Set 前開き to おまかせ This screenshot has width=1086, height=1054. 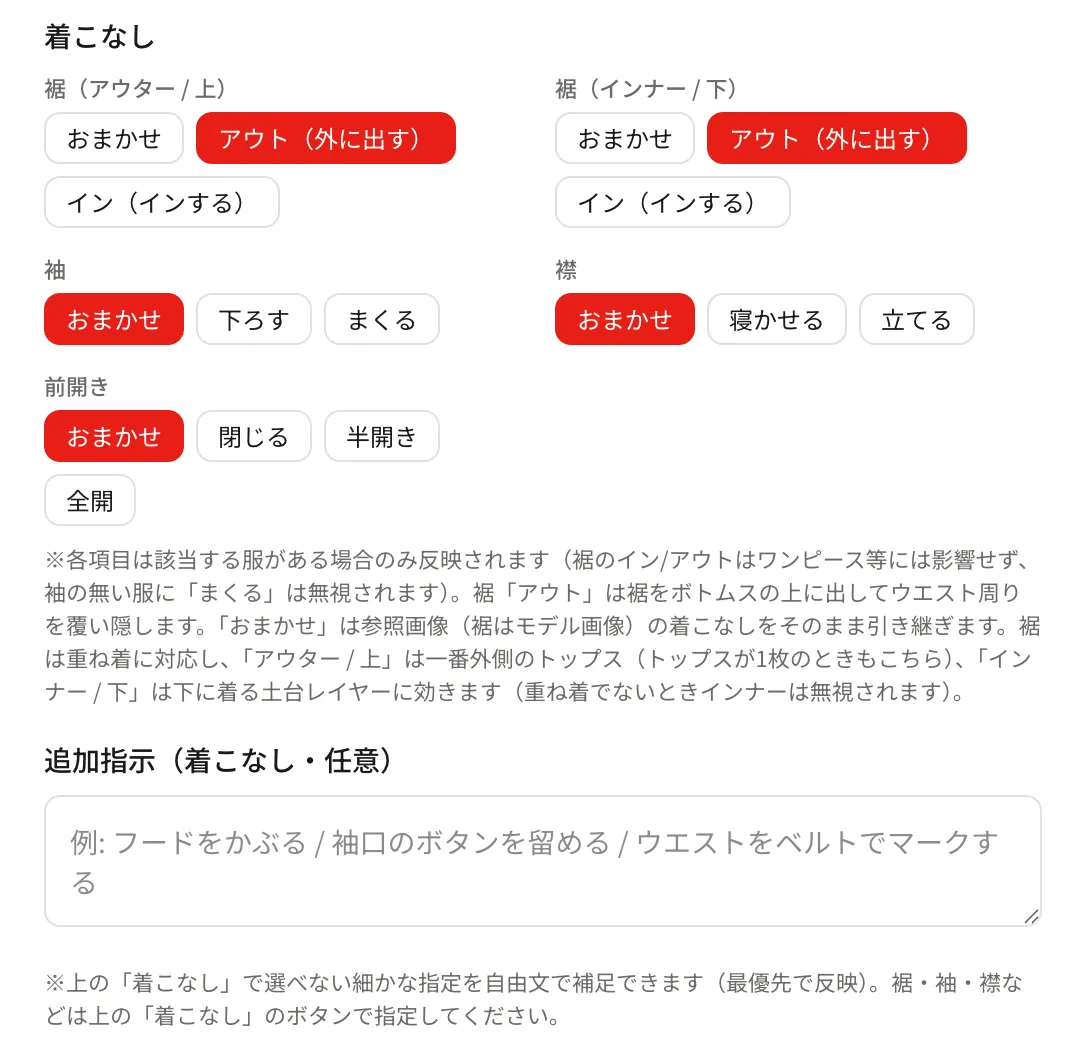tap(114, 436)
